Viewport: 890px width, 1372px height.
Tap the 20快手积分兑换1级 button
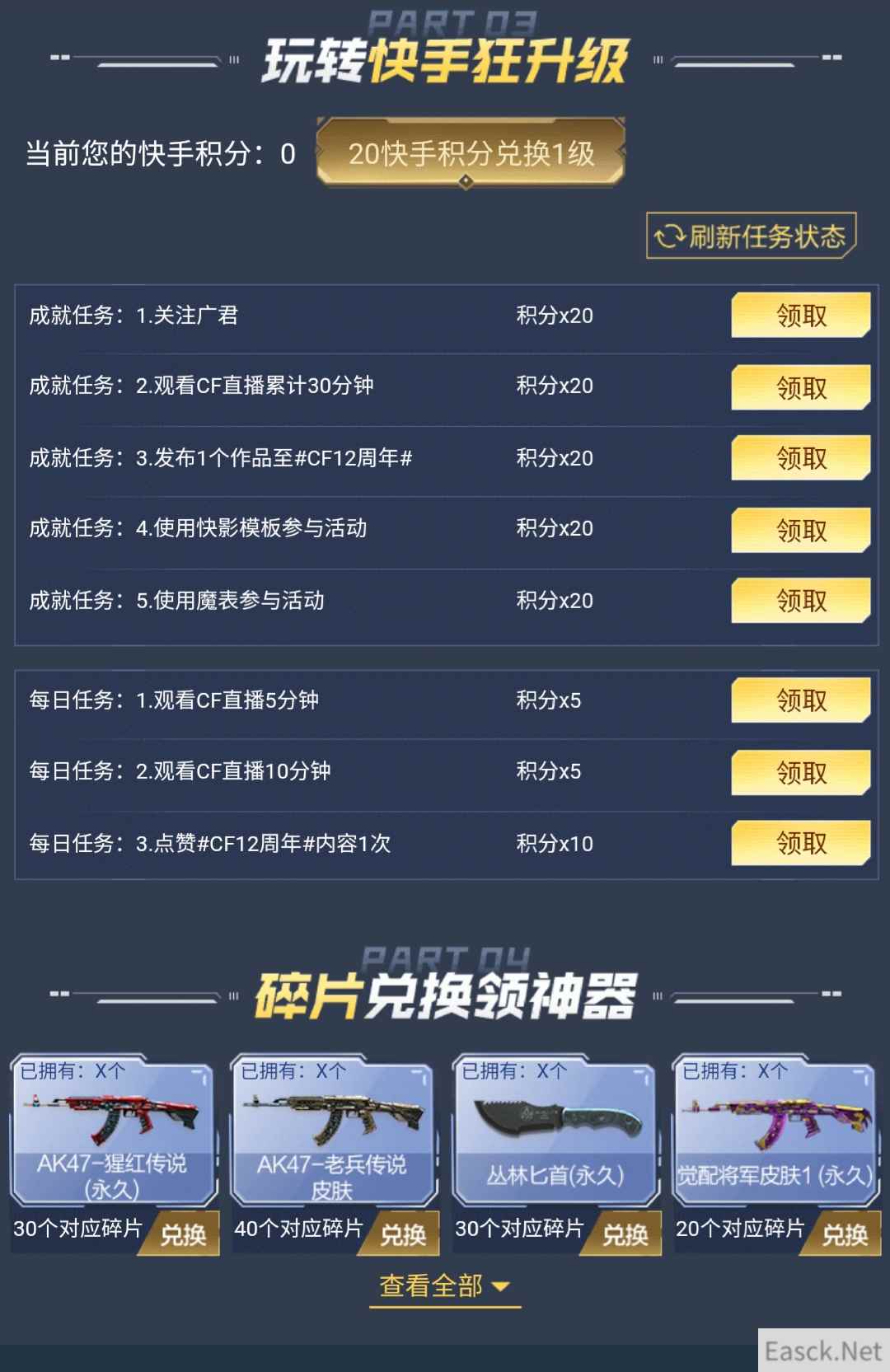(x=471, y=153)
